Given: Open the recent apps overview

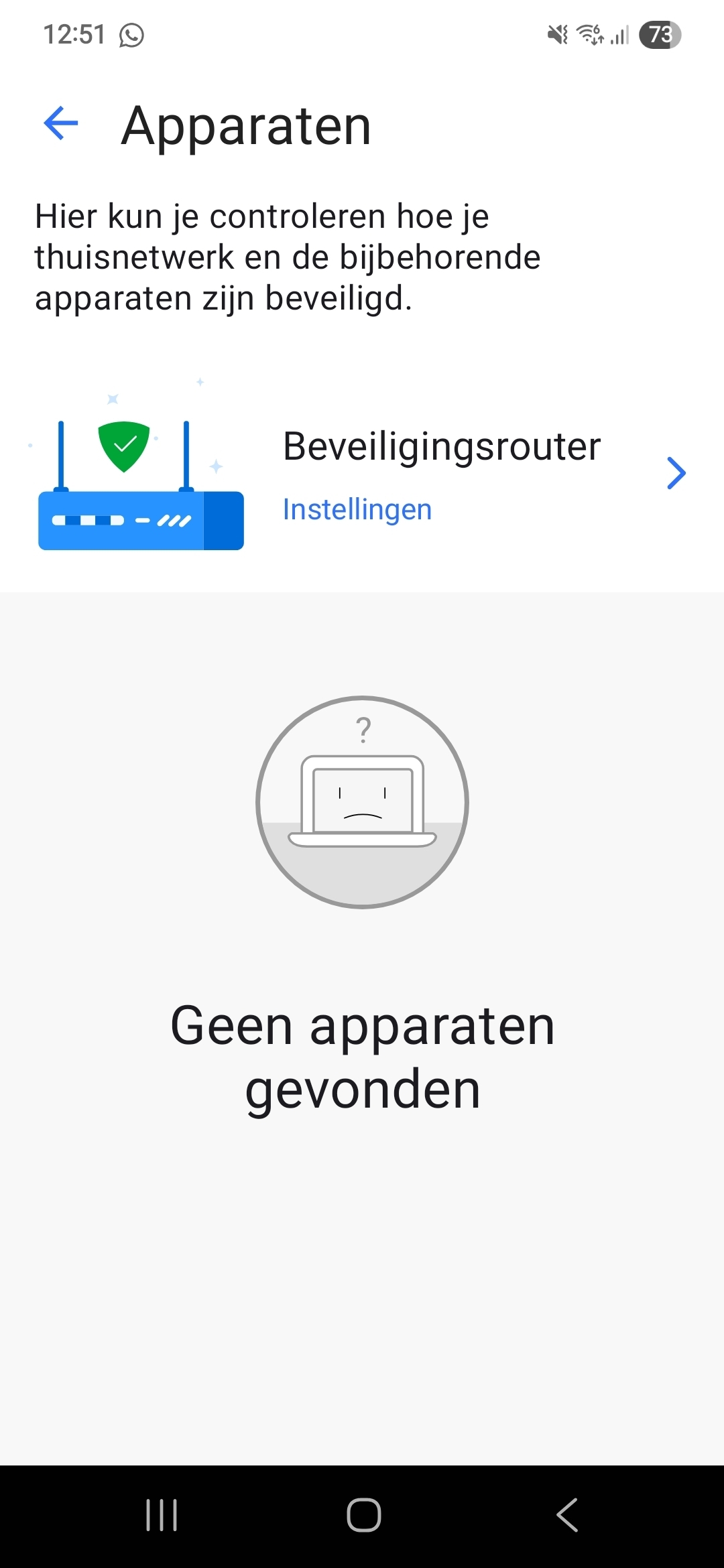Looking at the screenshot, I should click(x=162, y=1515).
